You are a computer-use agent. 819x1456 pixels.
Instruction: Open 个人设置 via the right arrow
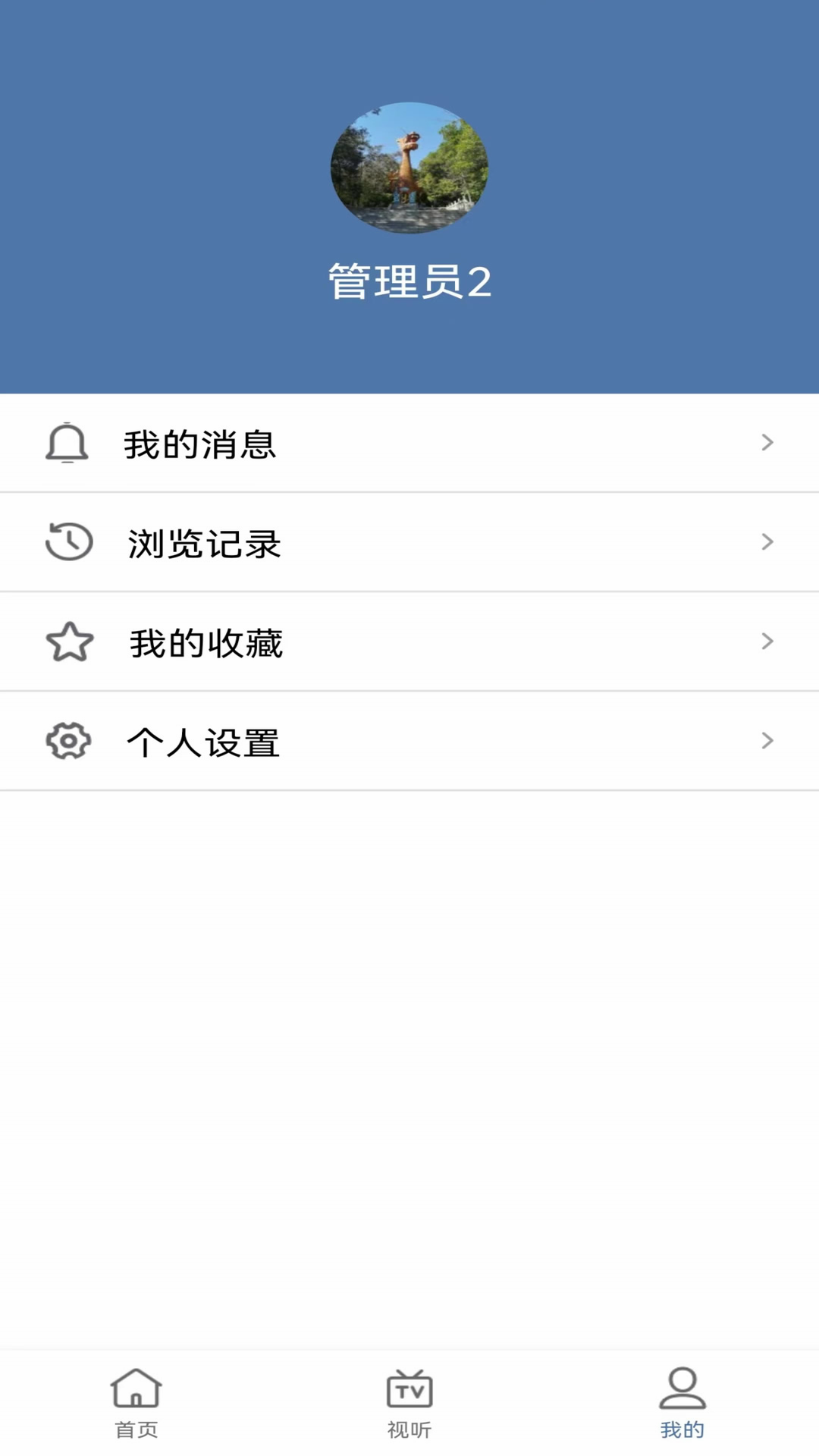767,741
